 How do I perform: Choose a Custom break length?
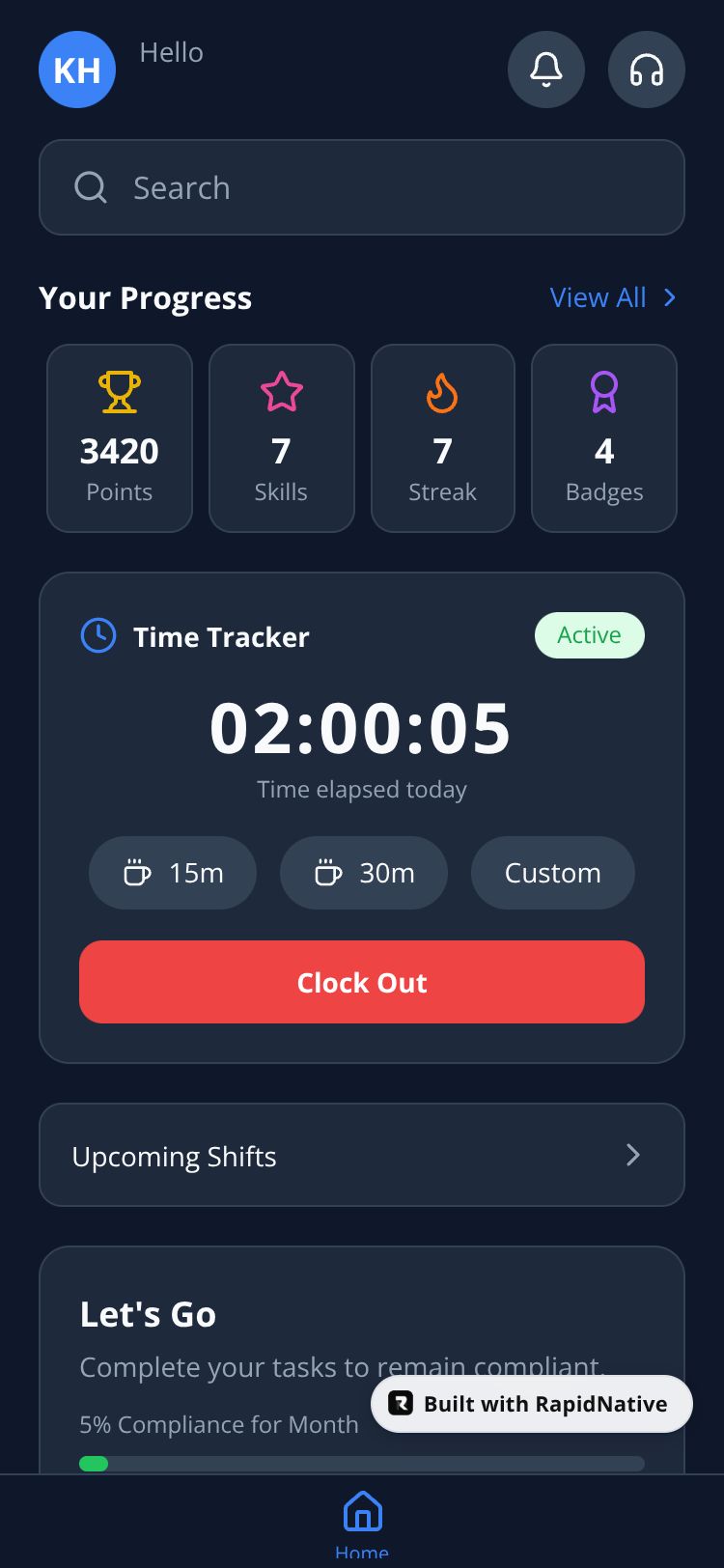click(x=553, y=873)
